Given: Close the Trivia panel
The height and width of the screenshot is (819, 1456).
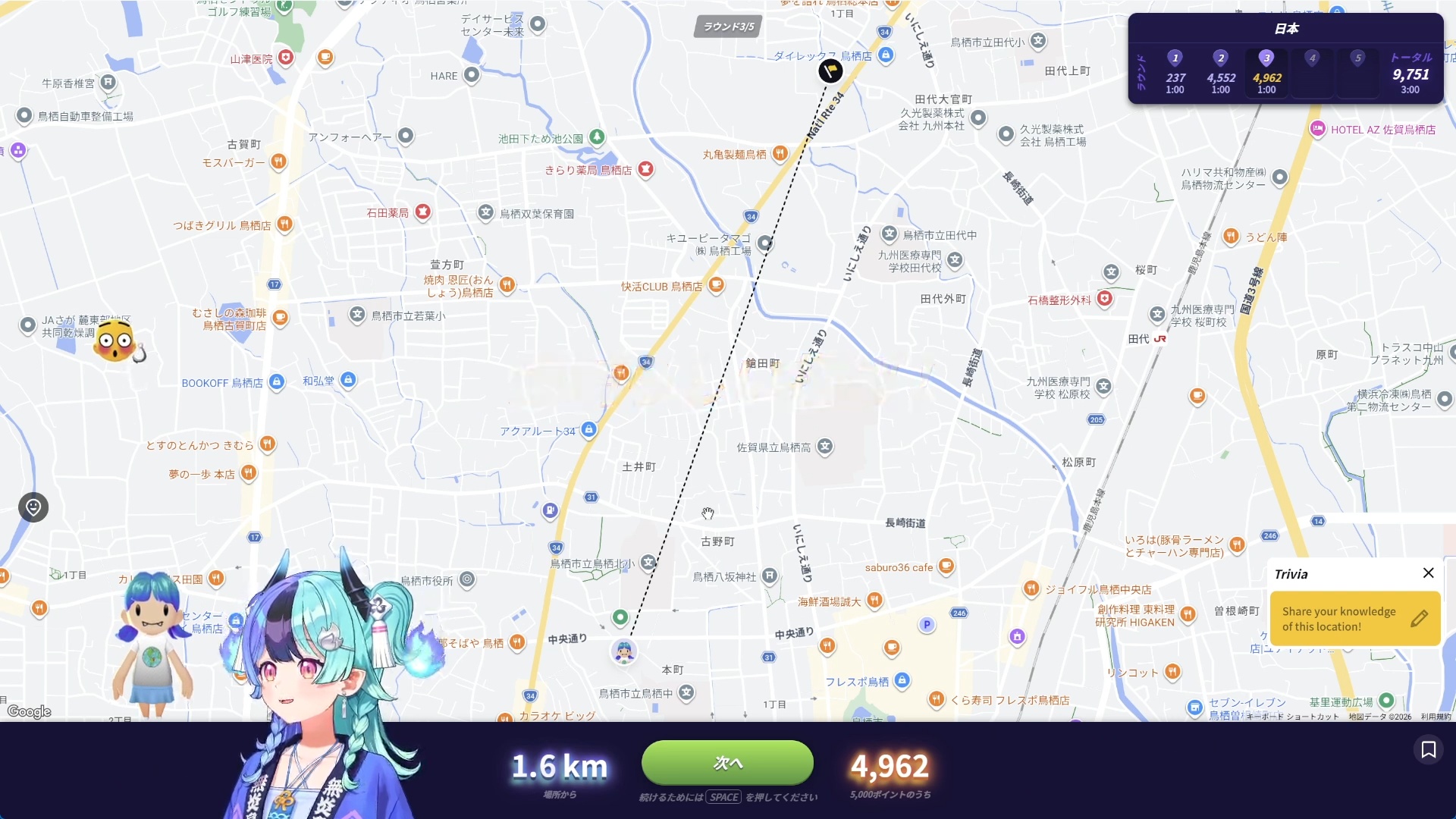Looking at the screenshot, I should pos(1428,573).
